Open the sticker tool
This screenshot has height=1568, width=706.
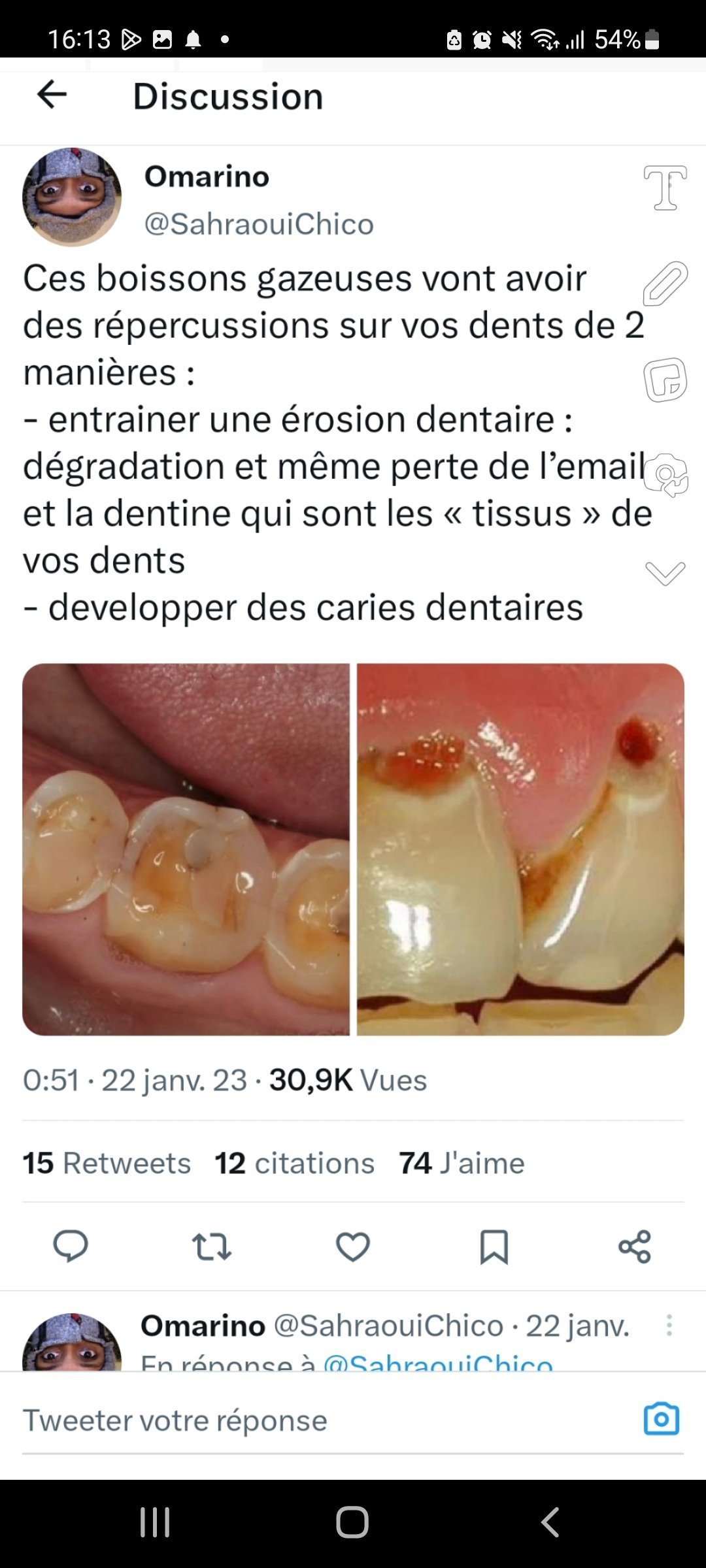[665, 380]
